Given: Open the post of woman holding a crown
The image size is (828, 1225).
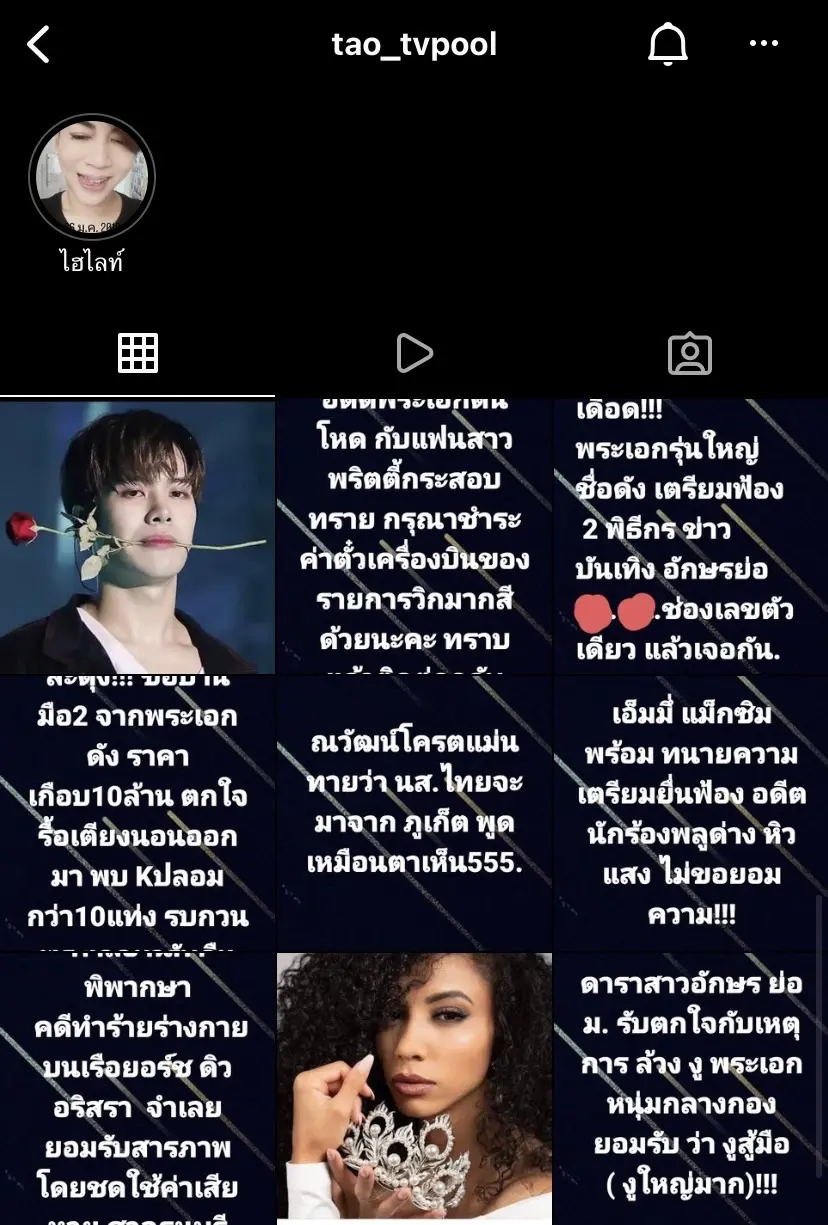Looking at the screenshot, I should [x=414, y=1089].
